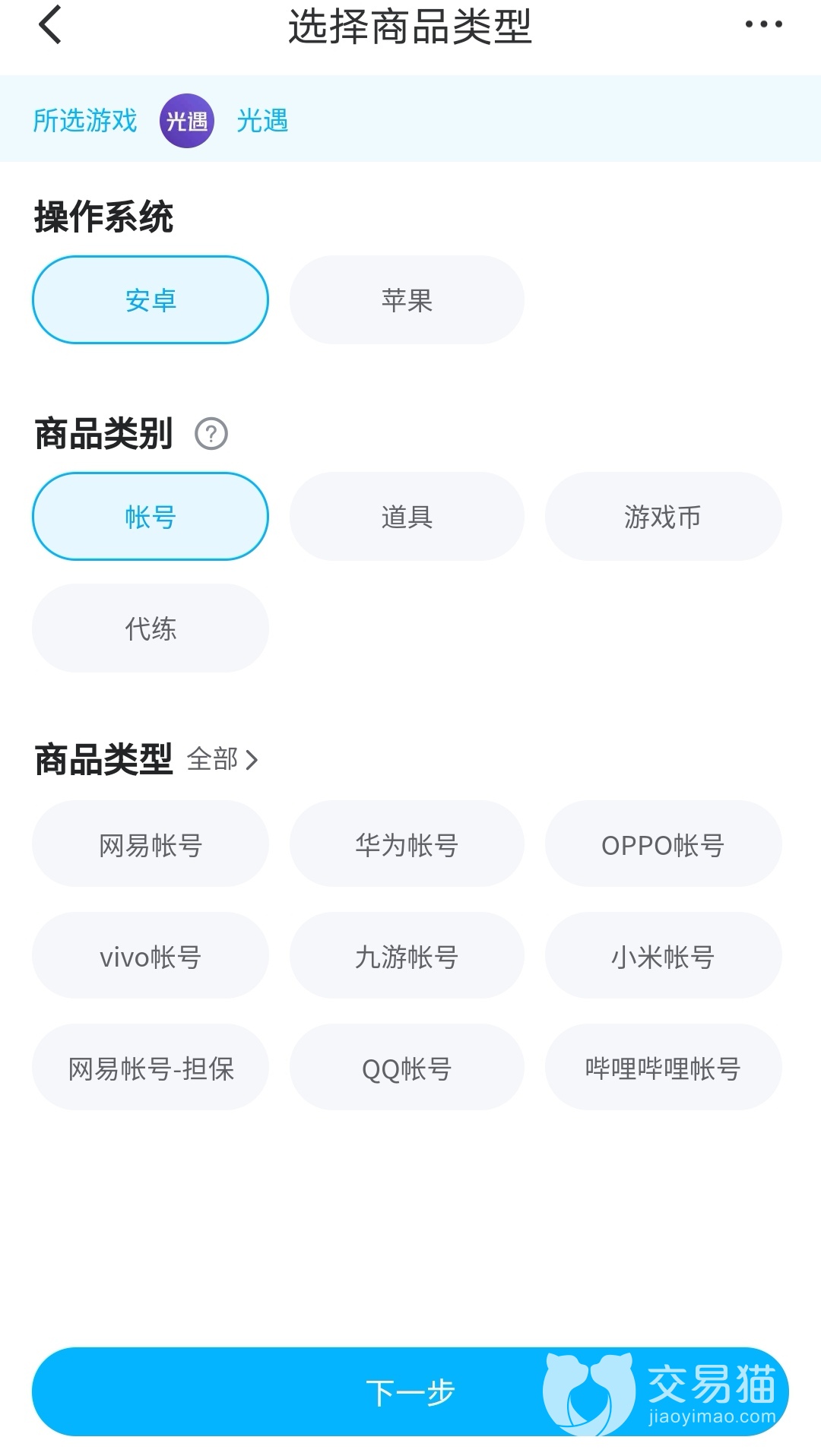Pick the 代练 category

tap(151, 628)
